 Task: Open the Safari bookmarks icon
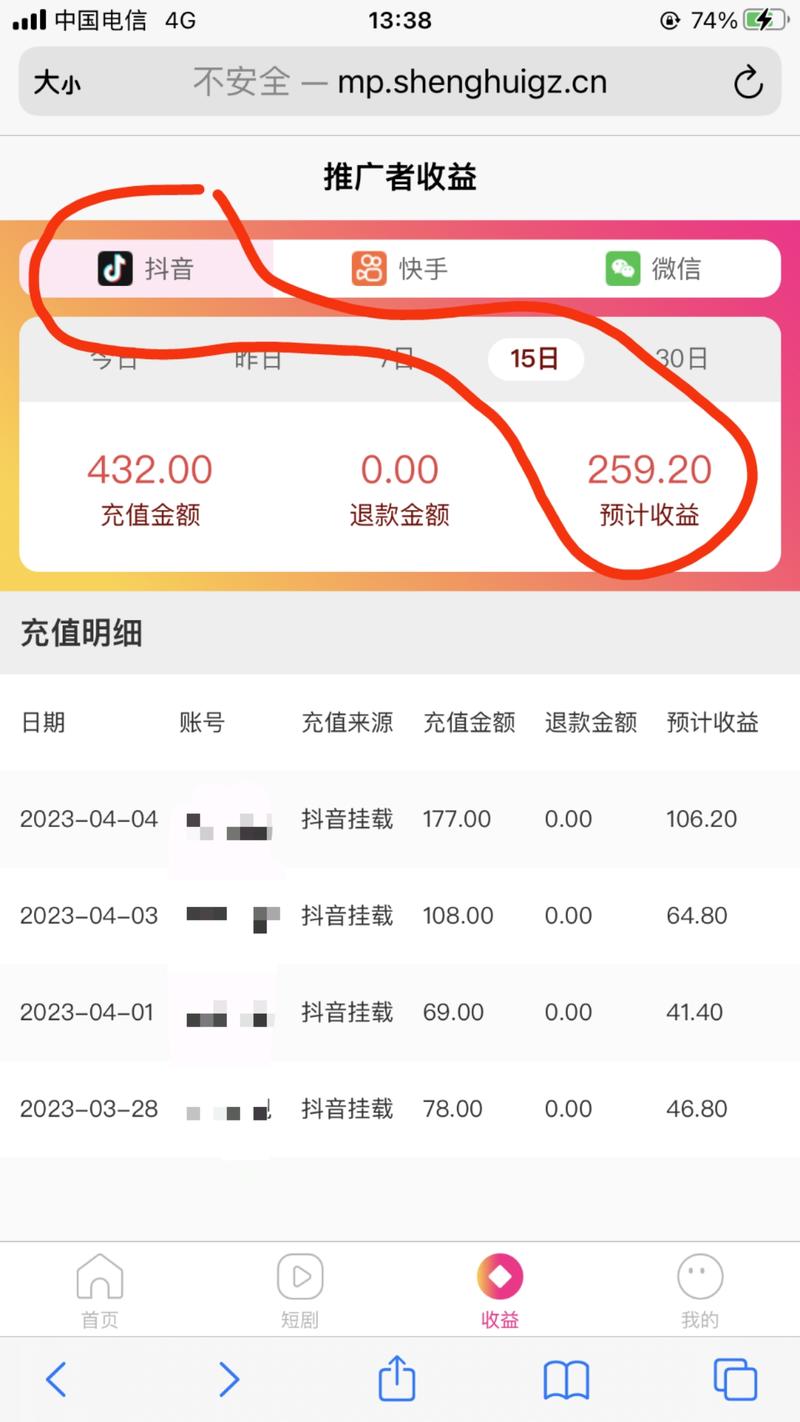tap(566, 1380)
